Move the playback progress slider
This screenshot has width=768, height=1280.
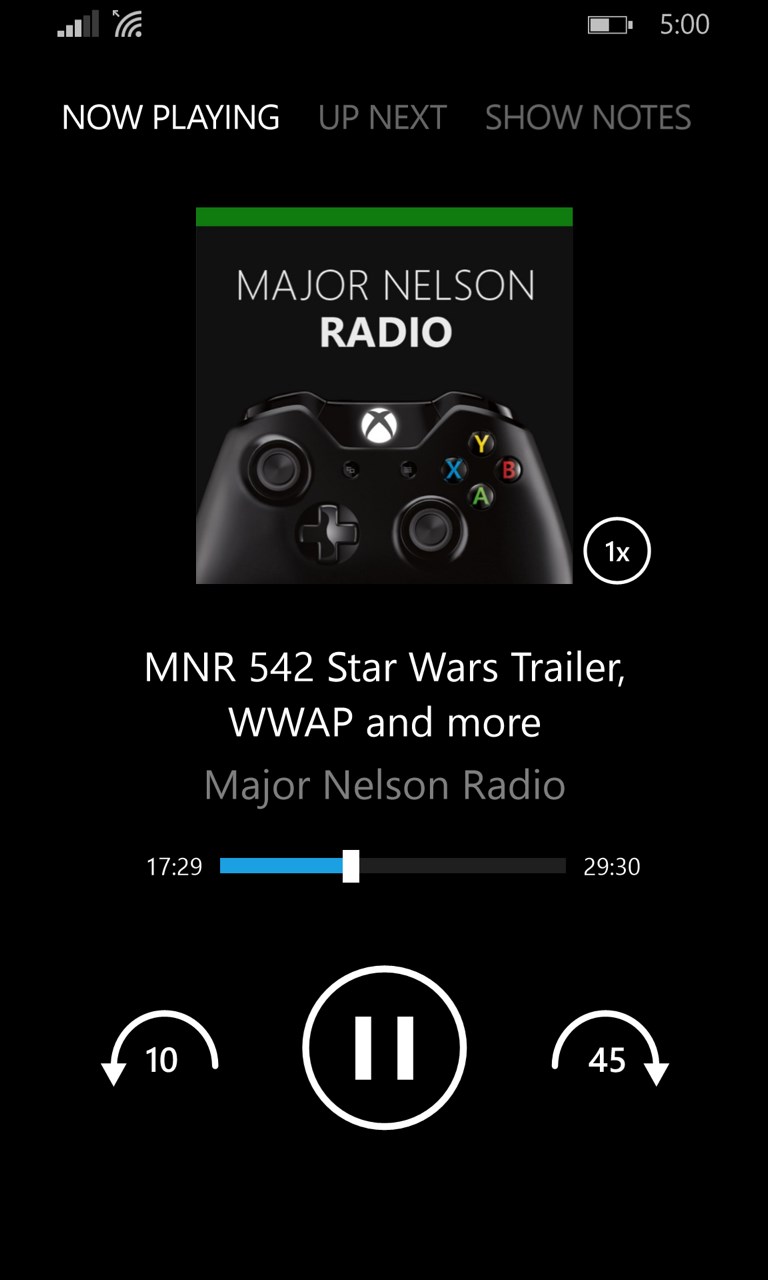(352, 867)
